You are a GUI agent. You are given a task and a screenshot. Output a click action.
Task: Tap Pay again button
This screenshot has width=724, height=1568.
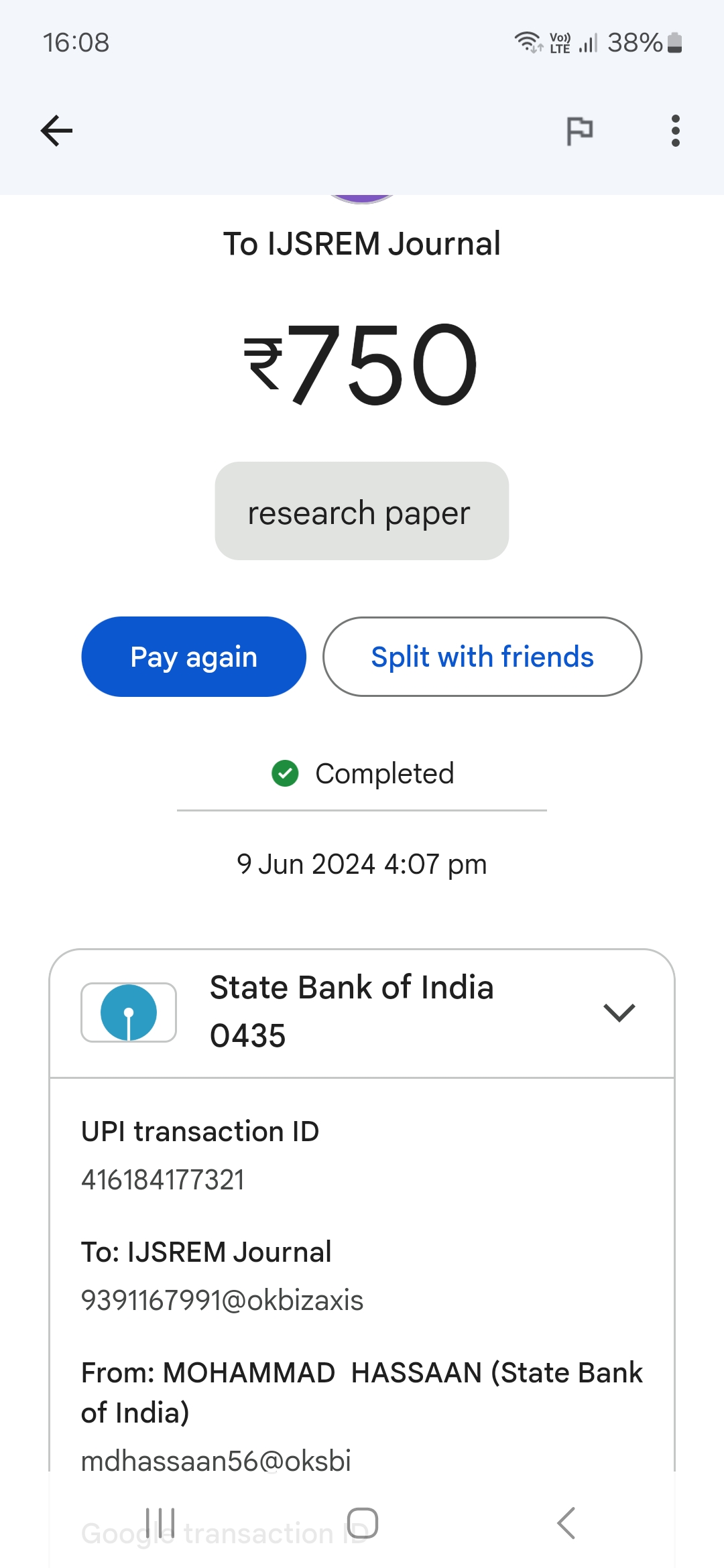click(194, 657)
